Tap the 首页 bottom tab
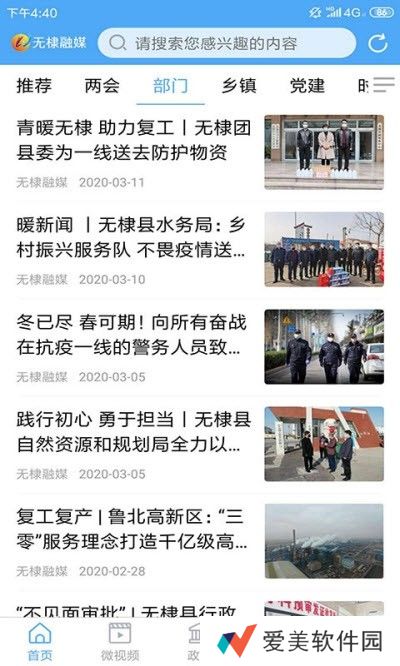This screenshot has height=666, width=400. pyautogui.click(x=40, y=642)
